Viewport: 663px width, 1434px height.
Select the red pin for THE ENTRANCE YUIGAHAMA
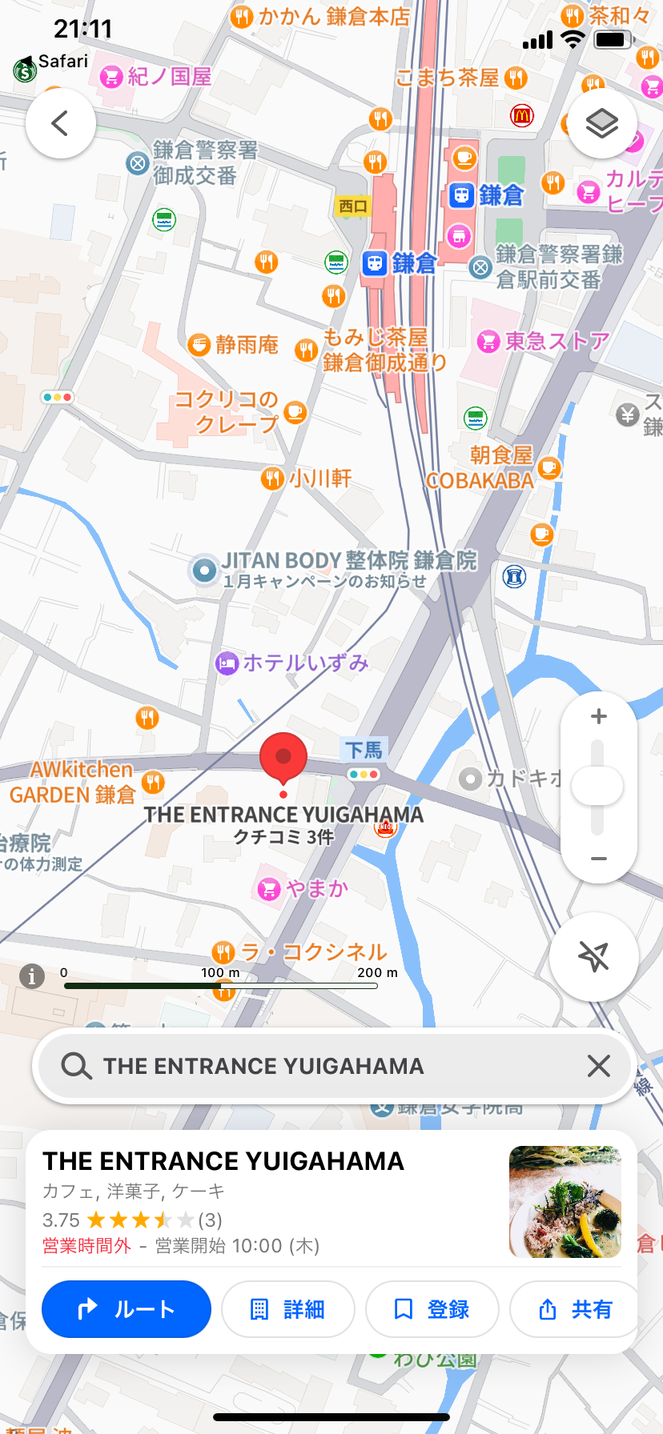click(283, 760)
